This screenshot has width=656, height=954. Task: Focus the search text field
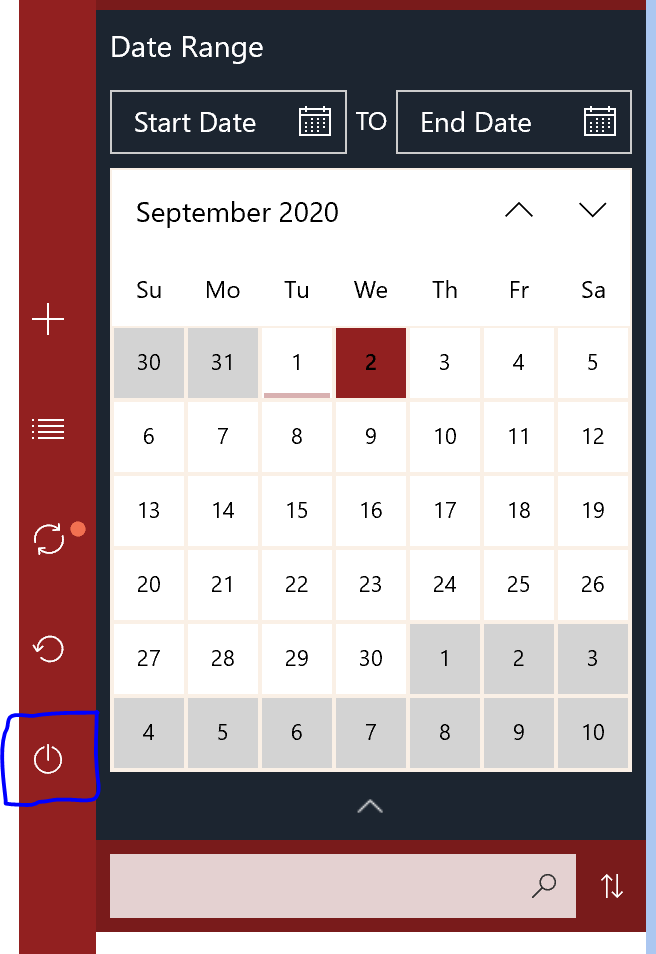coord(320,885)
